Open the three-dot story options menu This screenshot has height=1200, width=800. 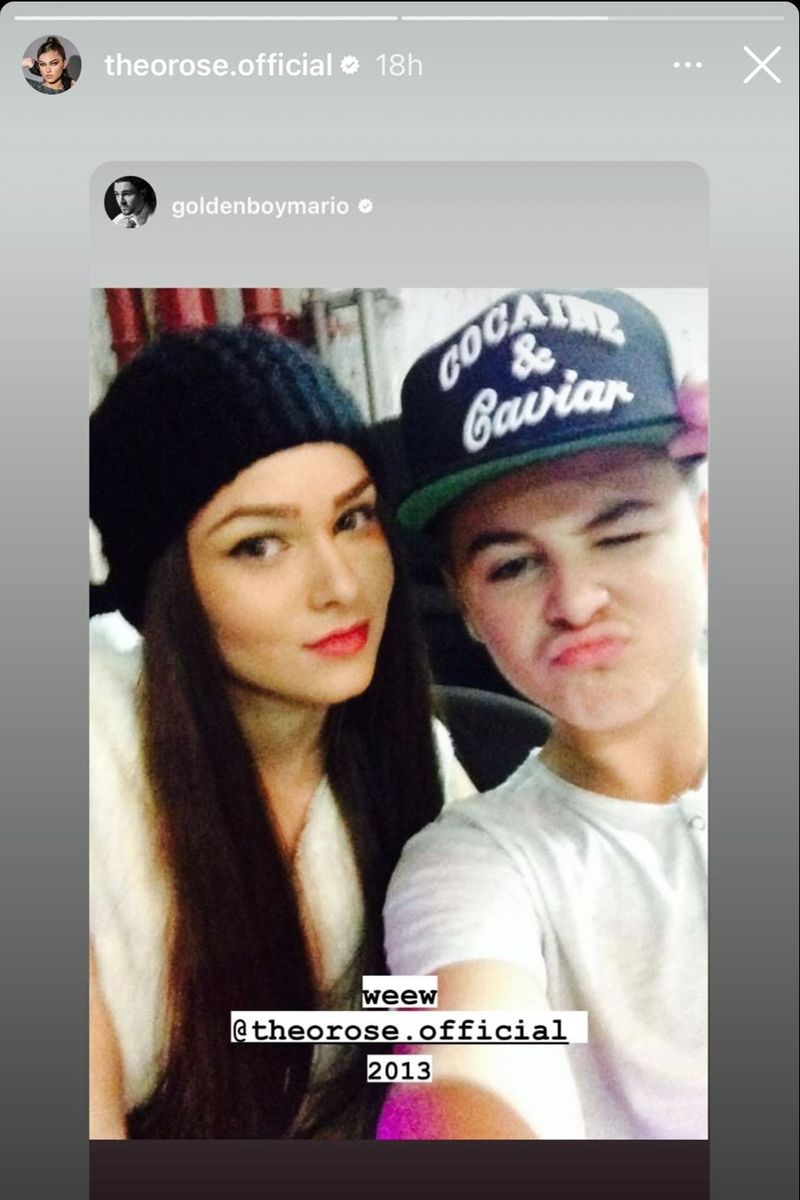click(687, 66)
